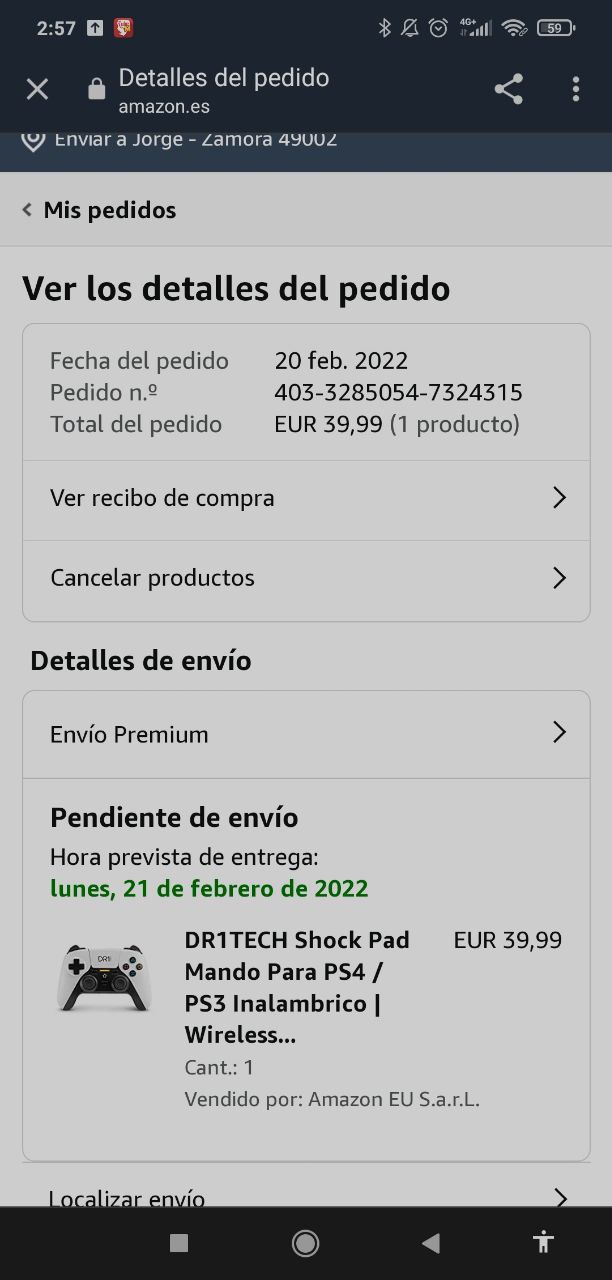Viewport: 612px width, 1280px height.
Task: Open Ver recibo de compra
Action: [306, 498]
